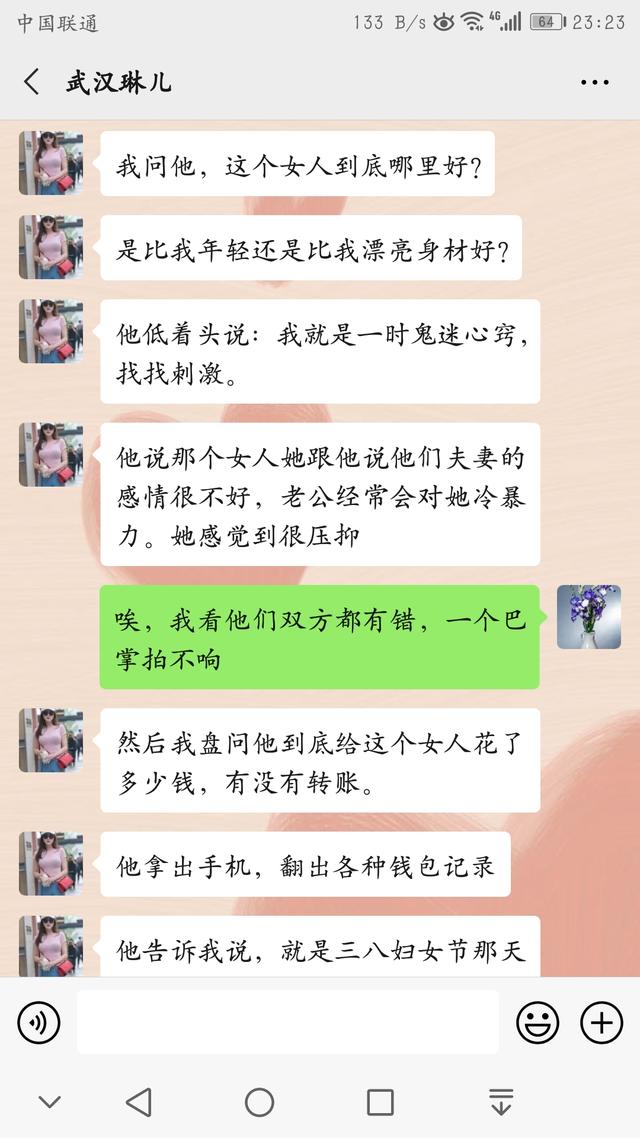The width and height of the screenshot is (640, 1138).
Task: Open the emoji sticker panel
Action: [x=538, y=1022]
